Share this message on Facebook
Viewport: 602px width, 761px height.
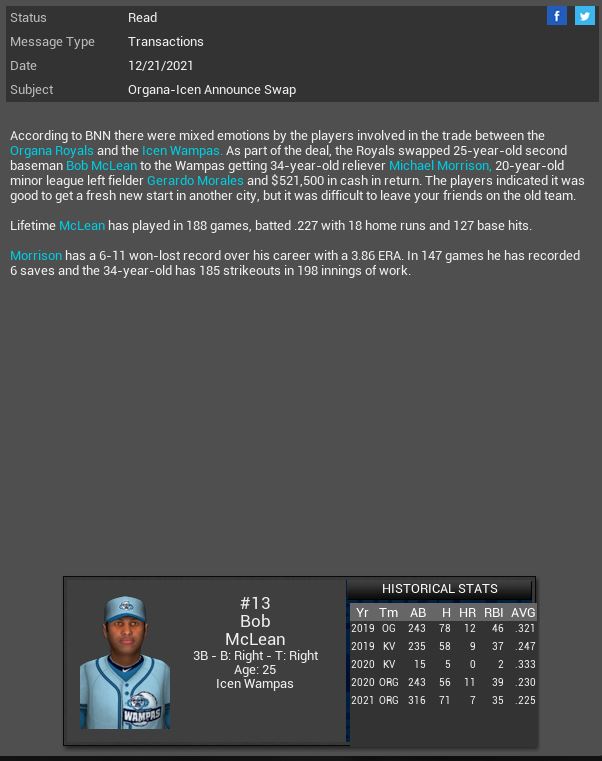[x=557, y=16]
